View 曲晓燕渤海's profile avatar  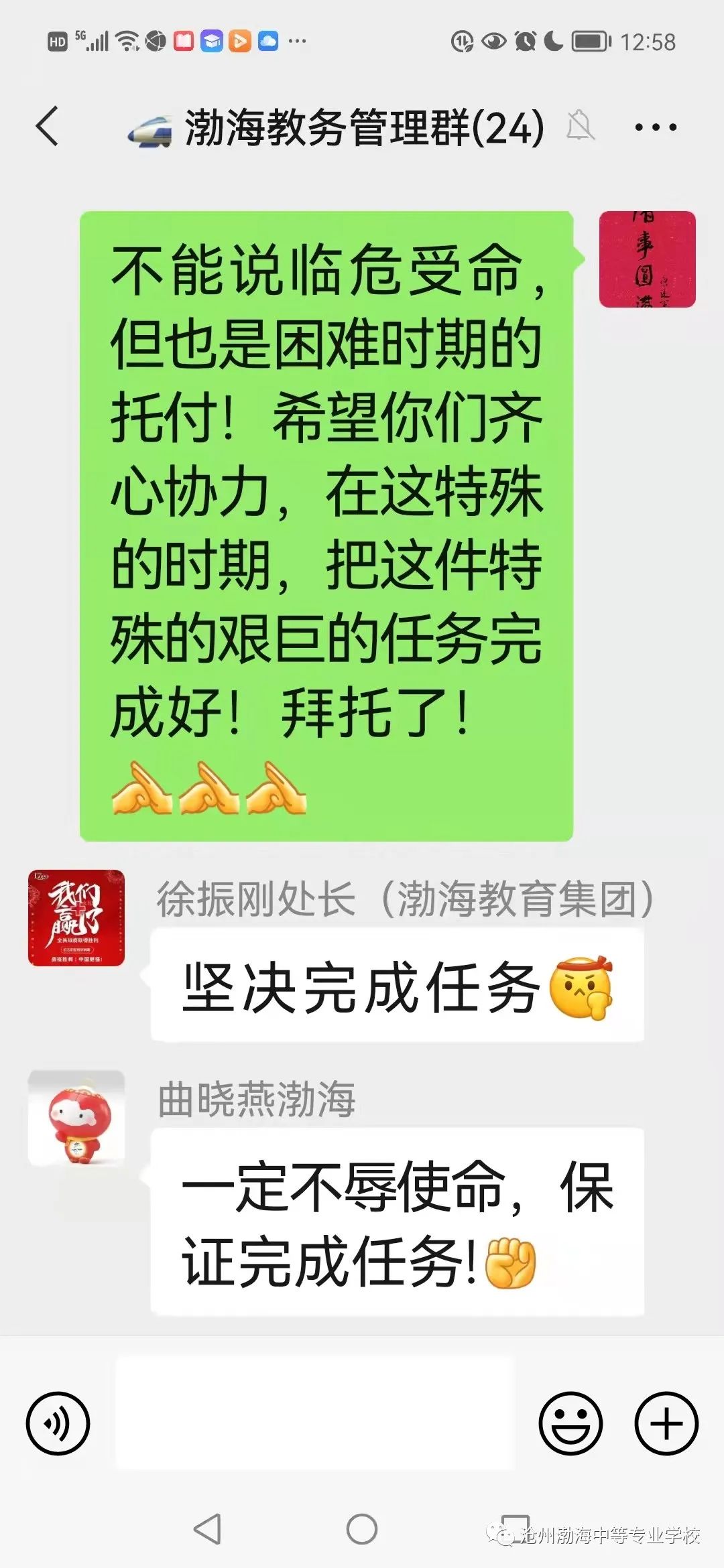(76, 1118)
